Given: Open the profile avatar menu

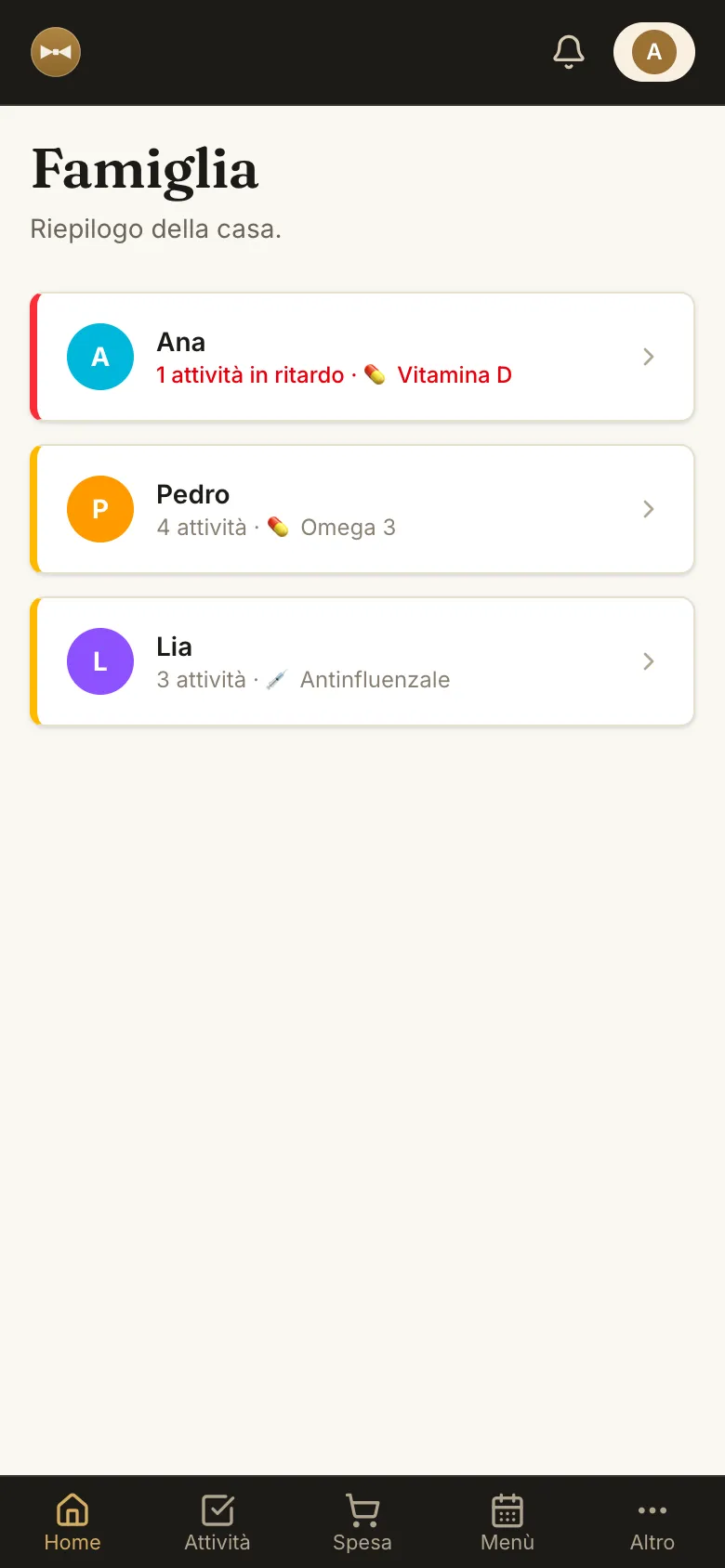Looking at the screenshot, I should point(654,52).
